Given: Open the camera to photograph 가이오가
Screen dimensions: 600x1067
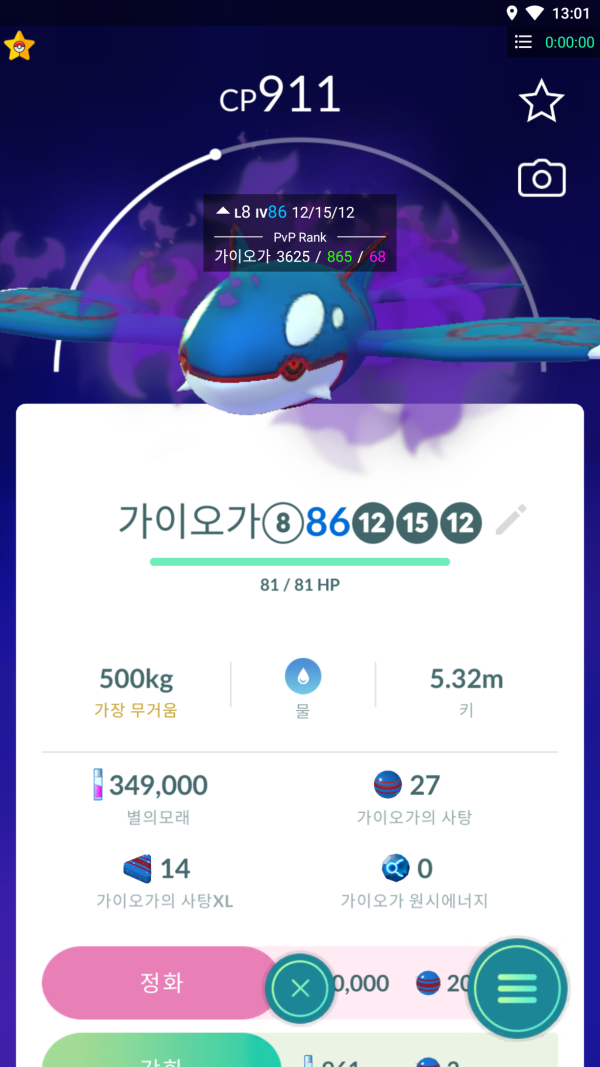Looking at the screenshot, I should (x=541, y=179).
